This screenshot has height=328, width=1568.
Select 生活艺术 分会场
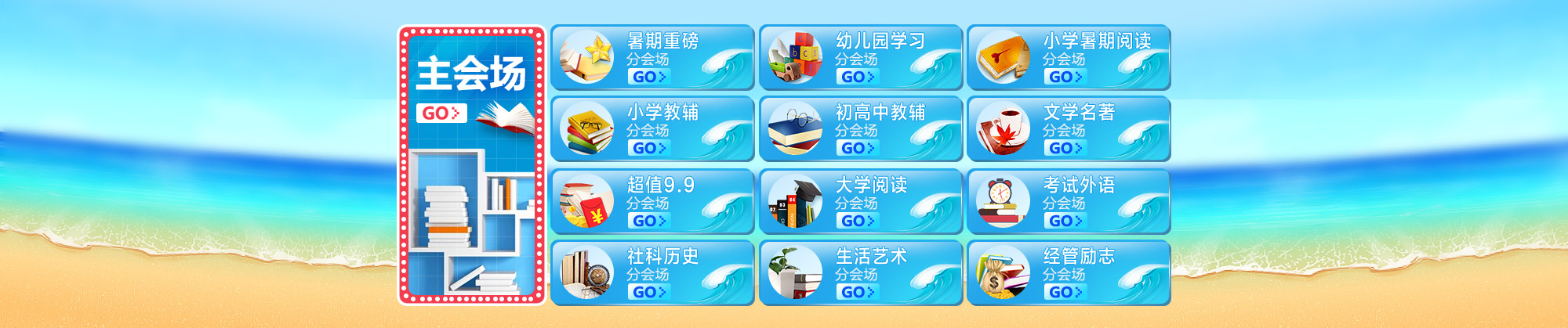tap(860, 272)
